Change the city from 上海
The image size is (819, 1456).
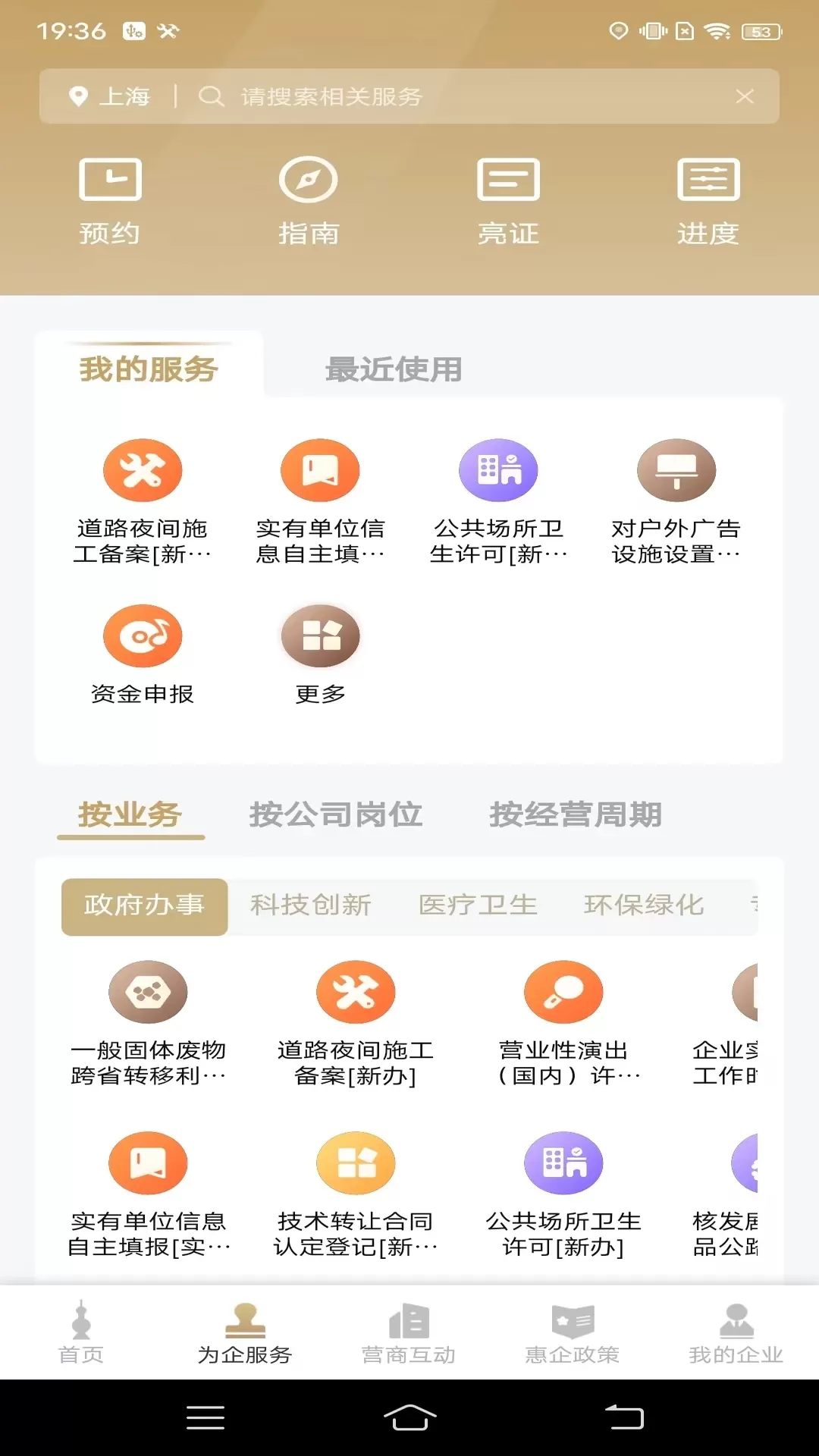[109, 96]
